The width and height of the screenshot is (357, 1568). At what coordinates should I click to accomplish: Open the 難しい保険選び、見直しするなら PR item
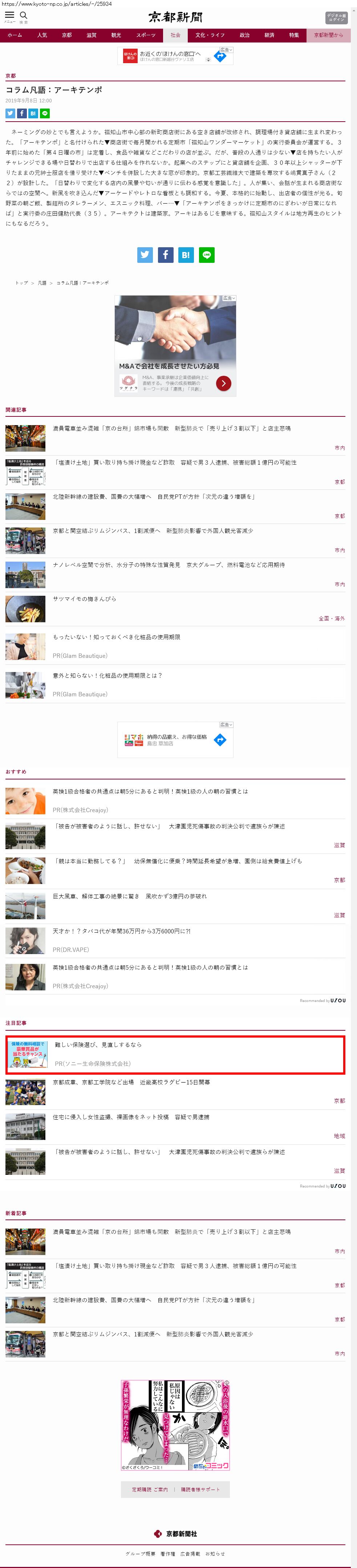(98, 1044)
